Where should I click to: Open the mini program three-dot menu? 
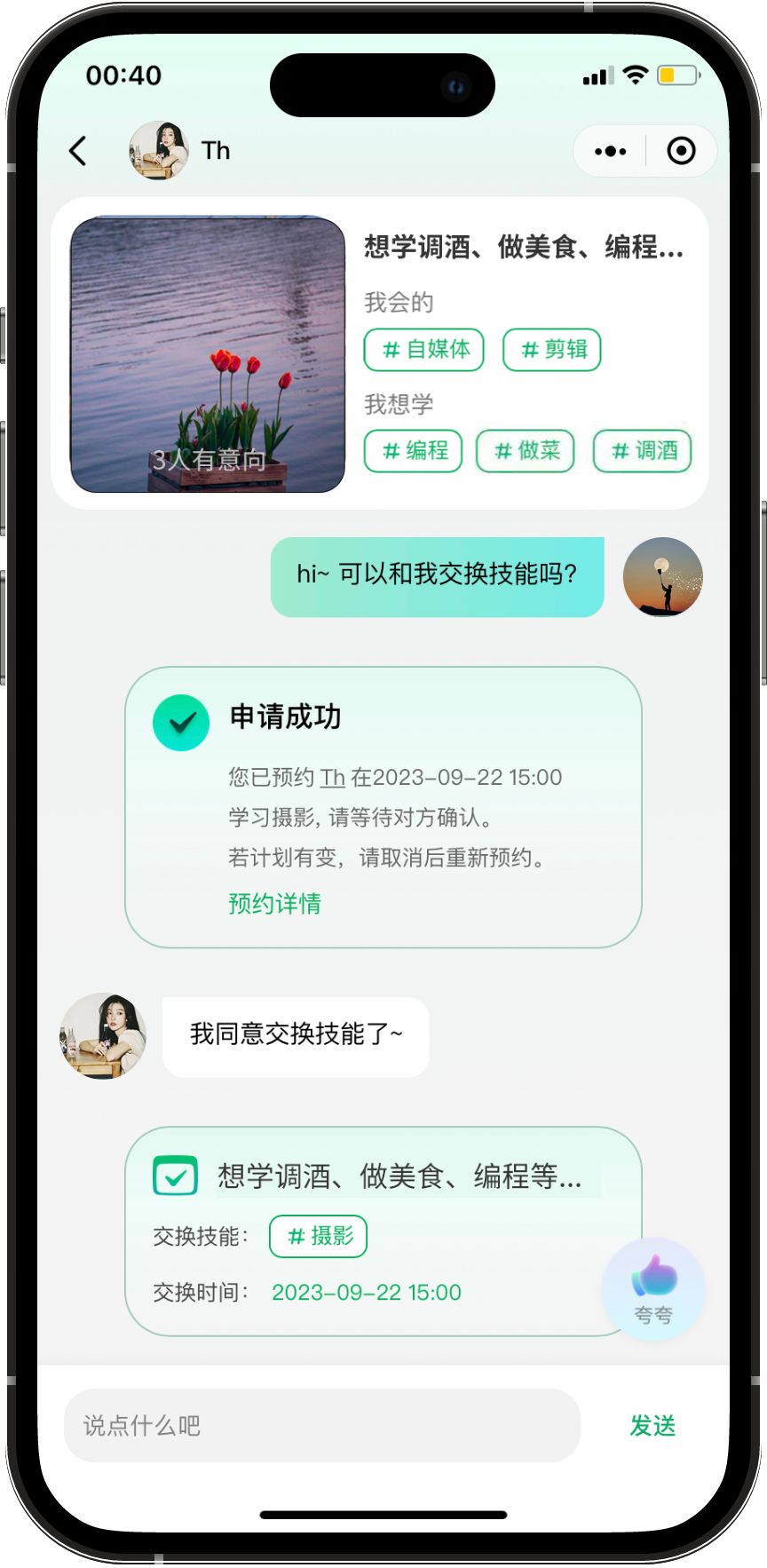[610, 151]
